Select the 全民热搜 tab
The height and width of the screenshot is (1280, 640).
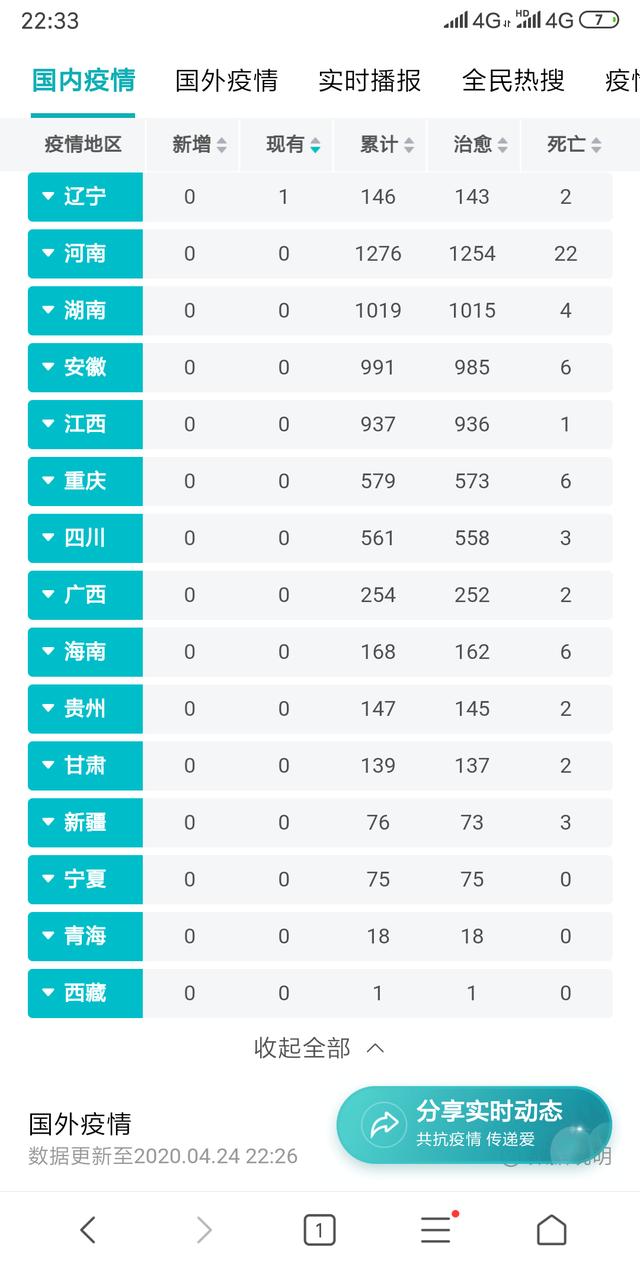point(513,81)
